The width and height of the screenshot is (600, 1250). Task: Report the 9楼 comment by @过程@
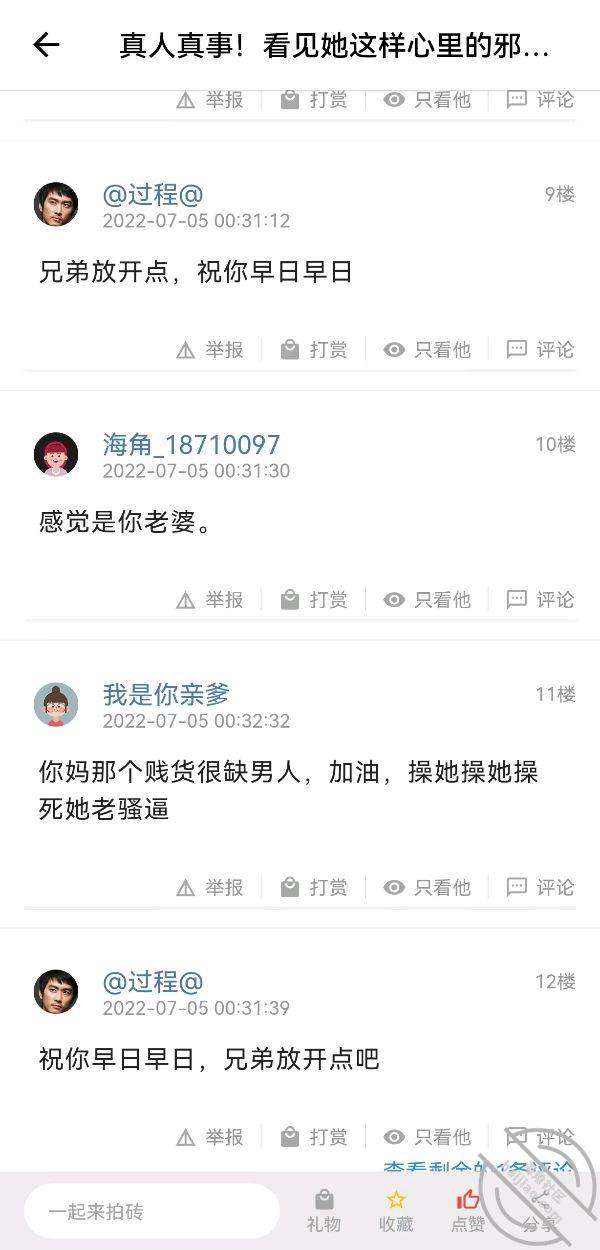[x=211, y=349]
